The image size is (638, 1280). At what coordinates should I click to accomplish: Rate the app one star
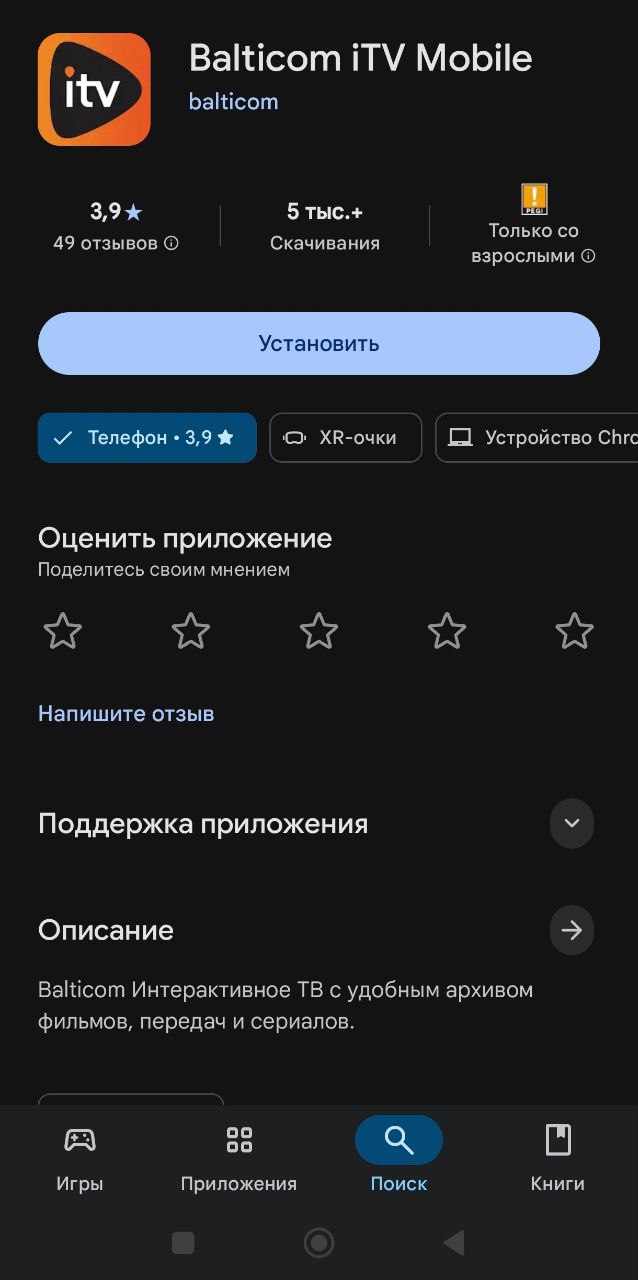[63, 631]
